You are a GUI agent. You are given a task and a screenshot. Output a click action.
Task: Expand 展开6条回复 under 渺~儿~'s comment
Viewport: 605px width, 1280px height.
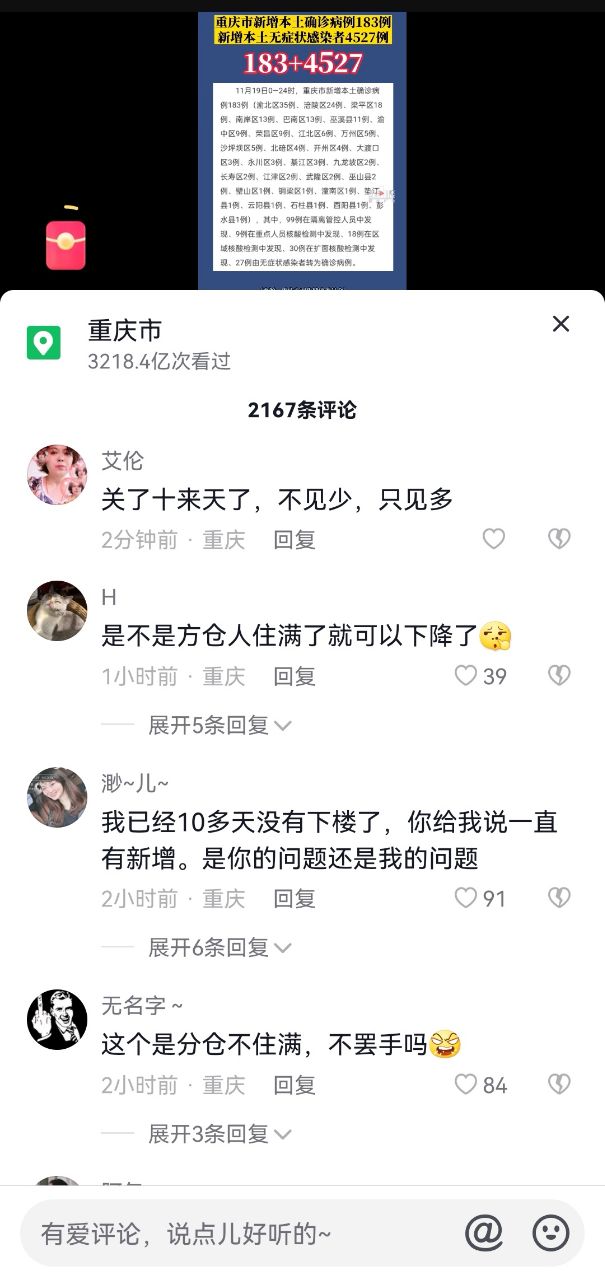click(x=219, y=947)
